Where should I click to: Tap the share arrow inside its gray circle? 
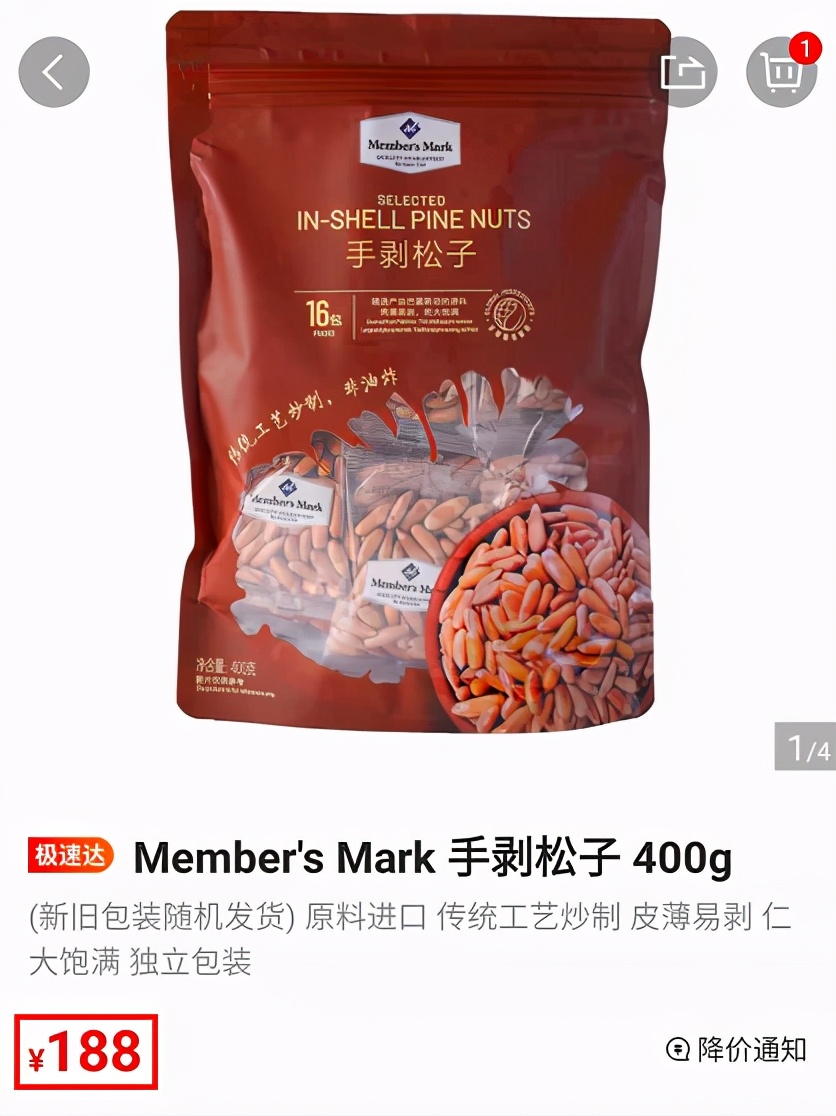683,71
